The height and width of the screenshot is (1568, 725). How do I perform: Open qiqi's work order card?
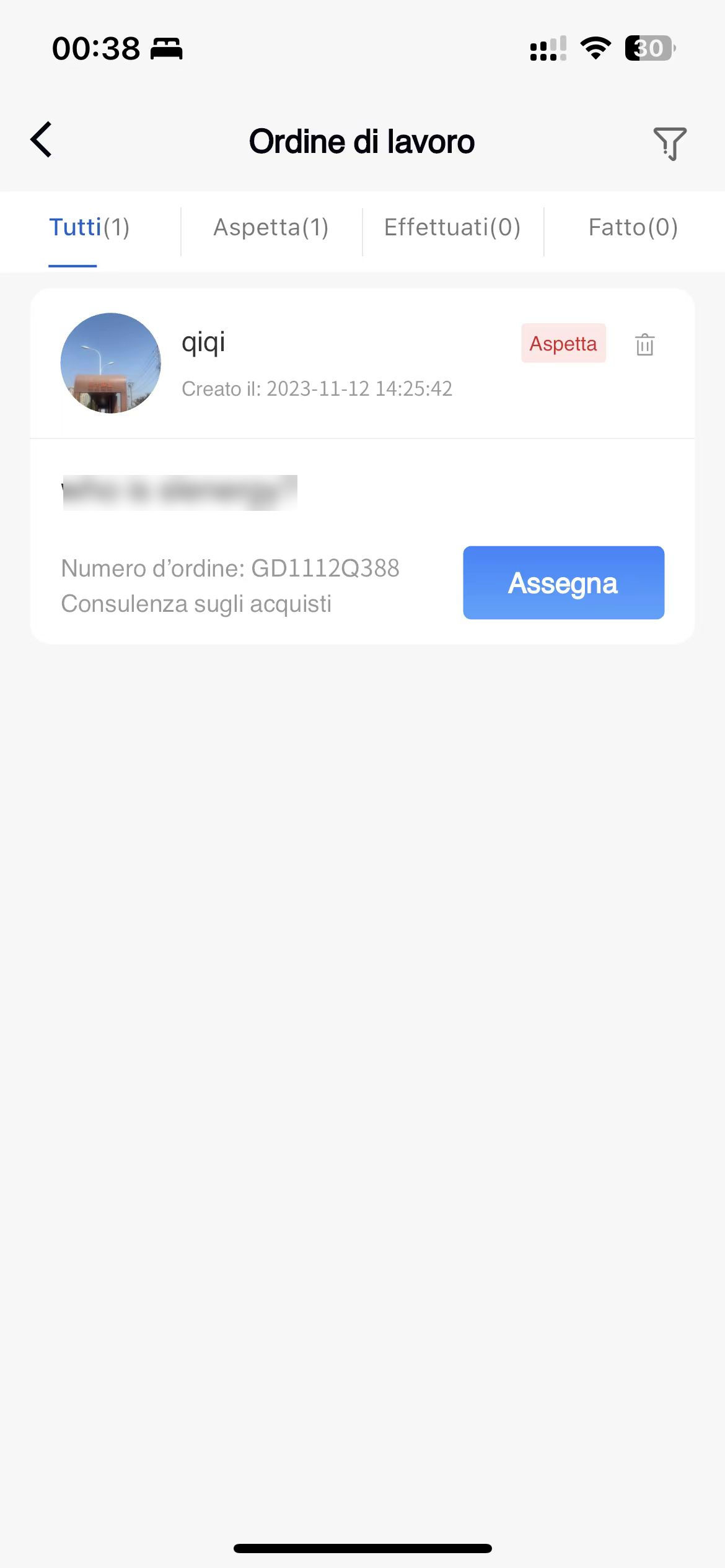(x=362, y=466)
